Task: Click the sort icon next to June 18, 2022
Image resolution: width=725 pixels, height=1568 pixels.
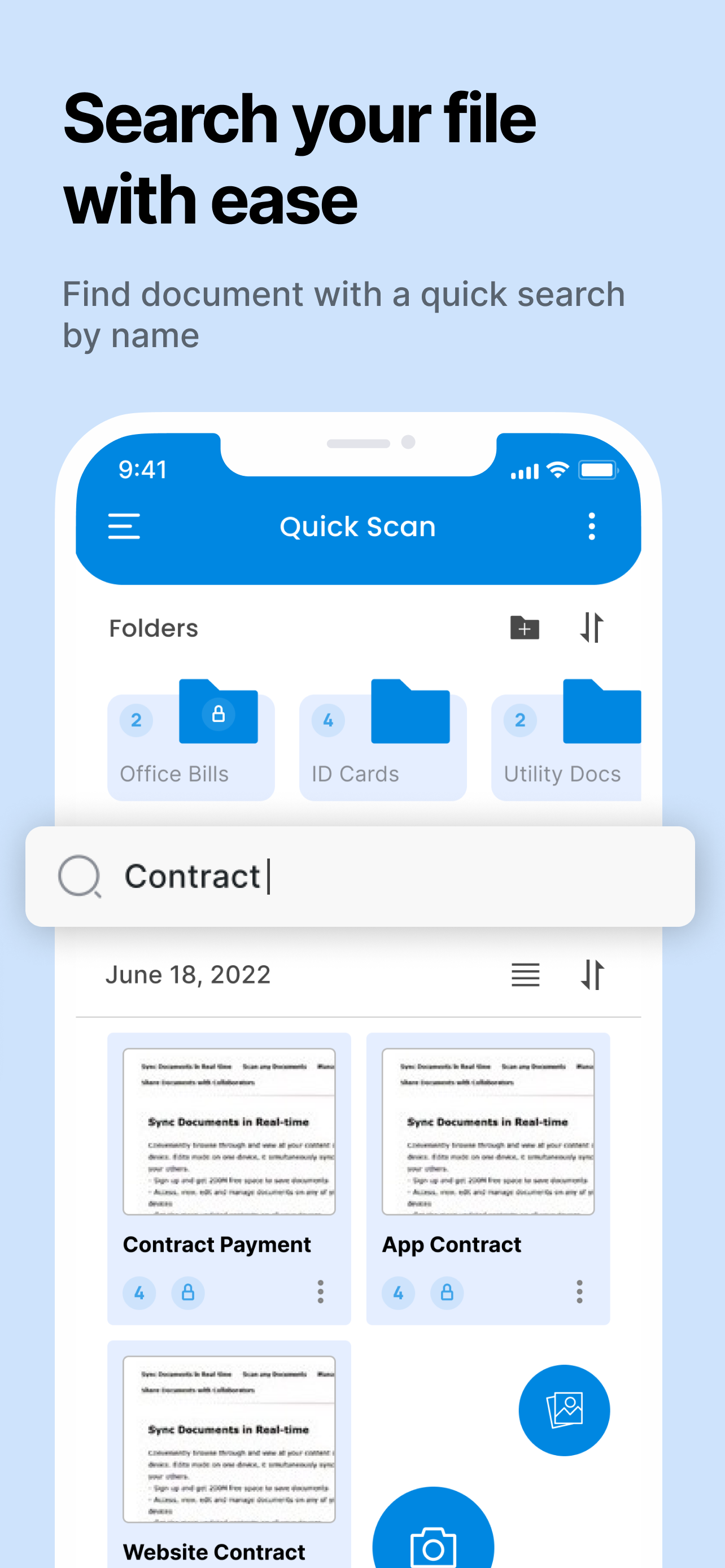Action: 591,975
